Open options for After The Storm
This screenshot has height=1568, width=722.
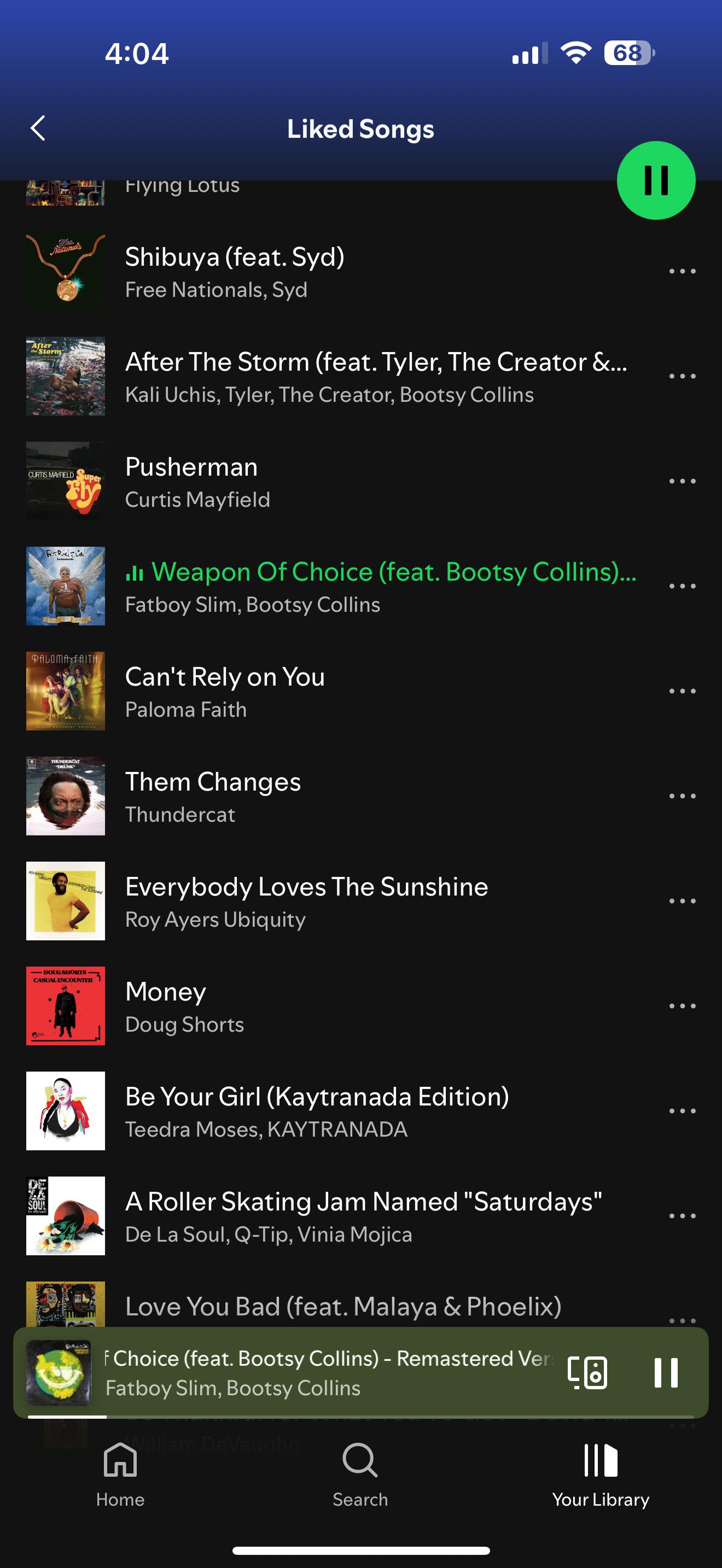(682, 376)
